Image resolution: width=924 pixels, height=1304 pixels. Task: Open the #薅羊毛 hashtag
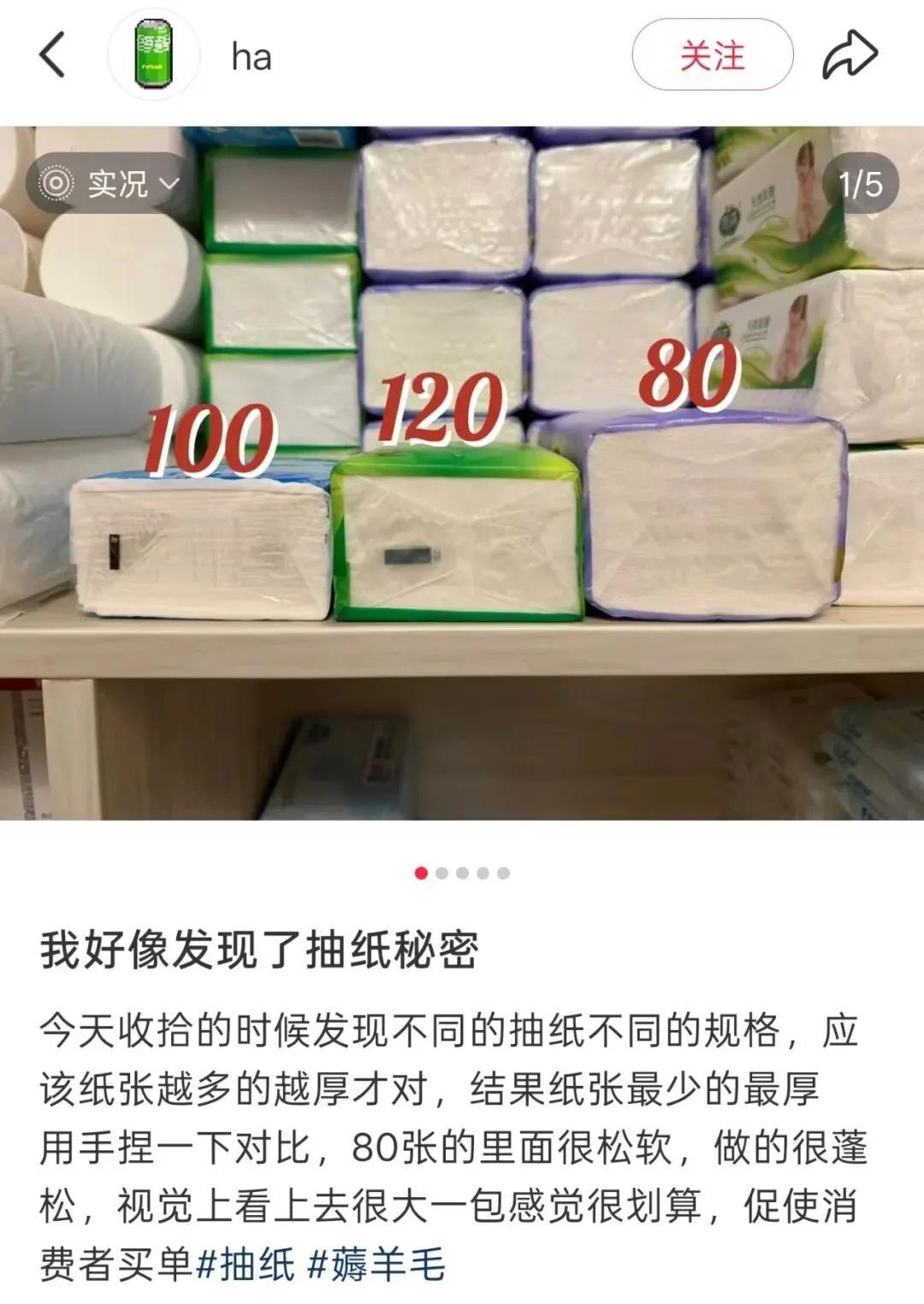tap(376, 1265)
